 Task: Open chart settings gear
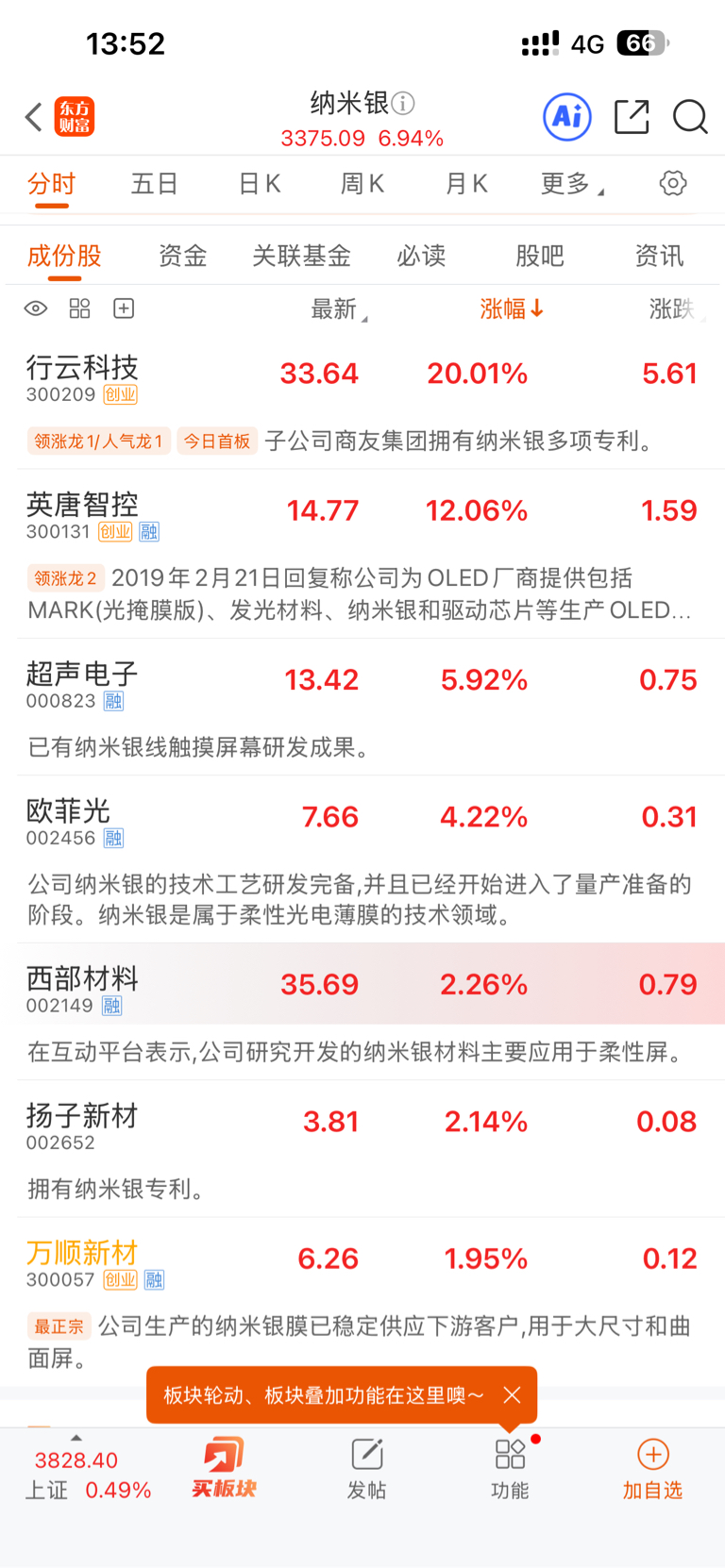coord(673,183)
